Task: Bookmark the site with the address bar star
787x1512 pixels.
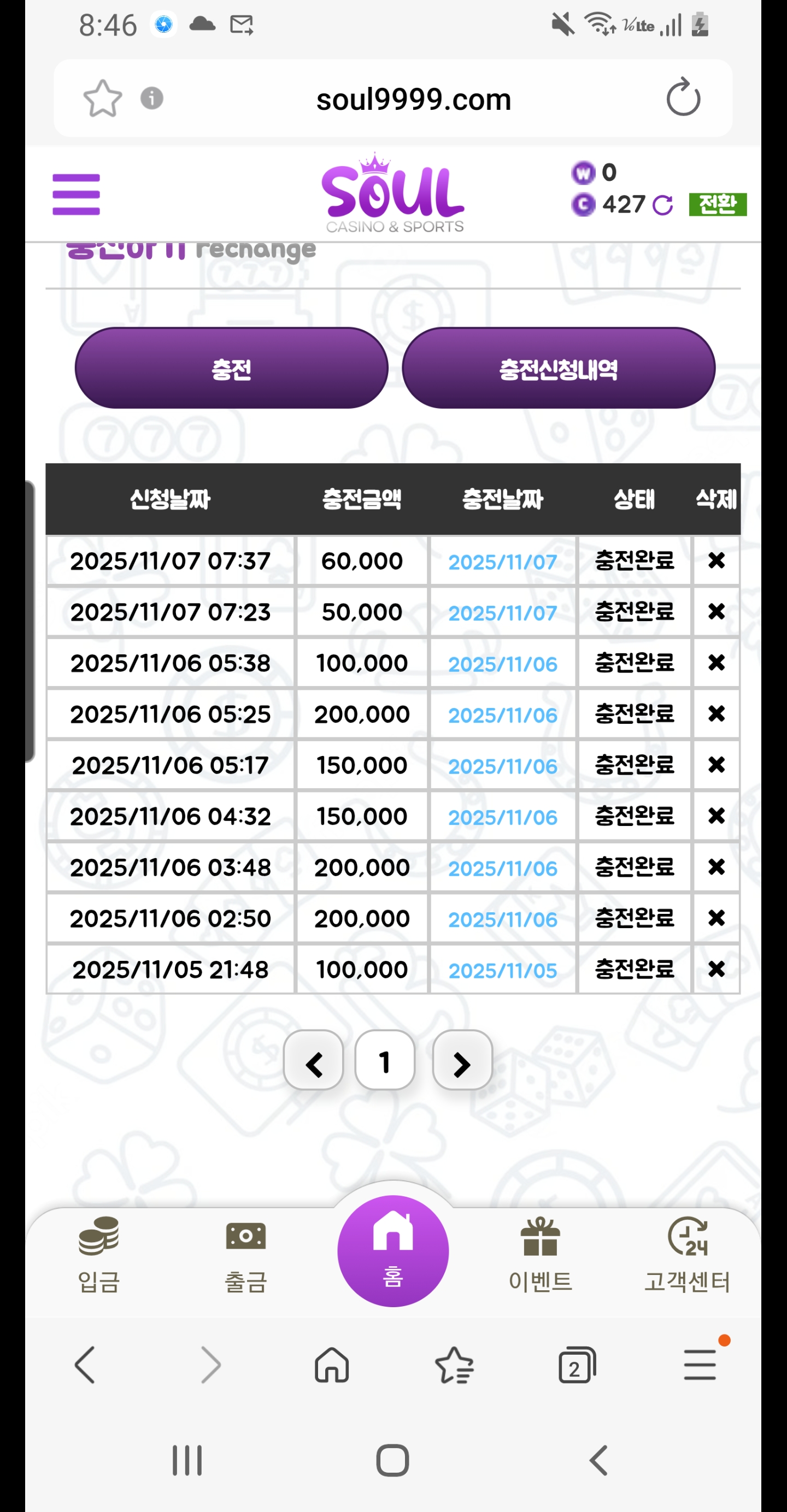Action: click(x=103, y=99)
